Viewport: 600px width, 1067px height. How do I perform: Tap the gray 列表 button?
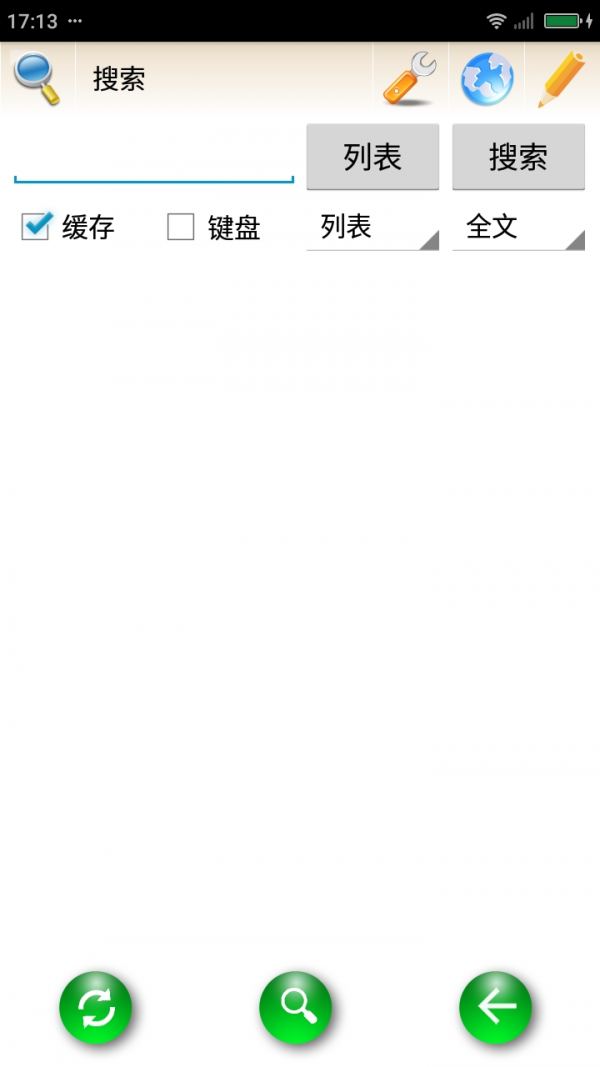pyautogui.click(x=372, y=157)
